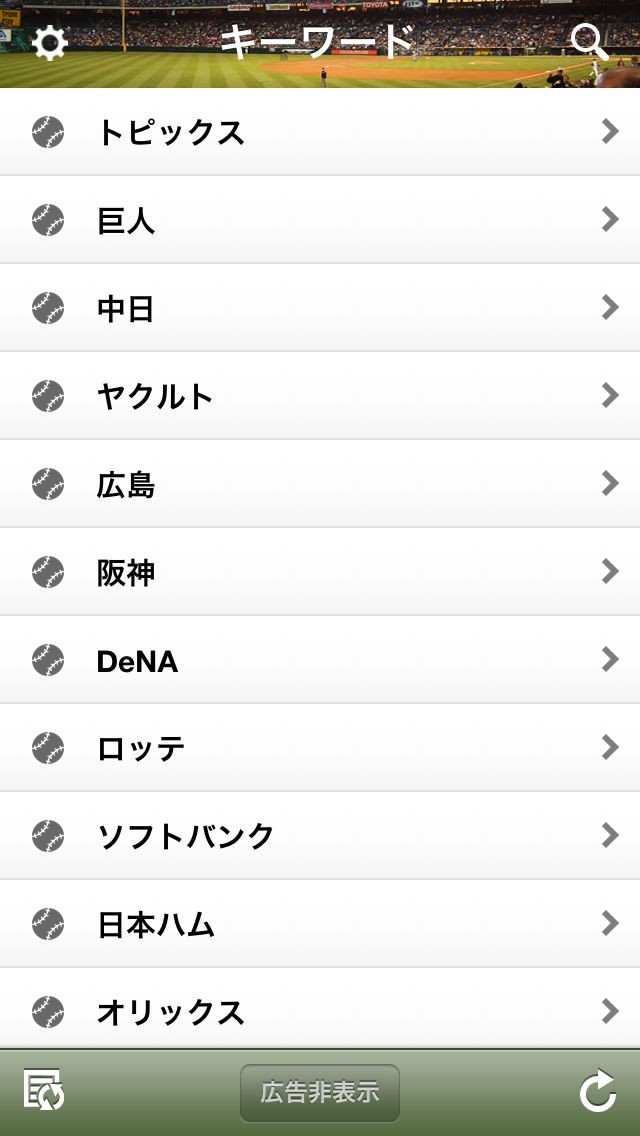The width and height of the screenshot is (640, 1136).
Task: Open the search magnifier icon
Action: pos(589,42)
